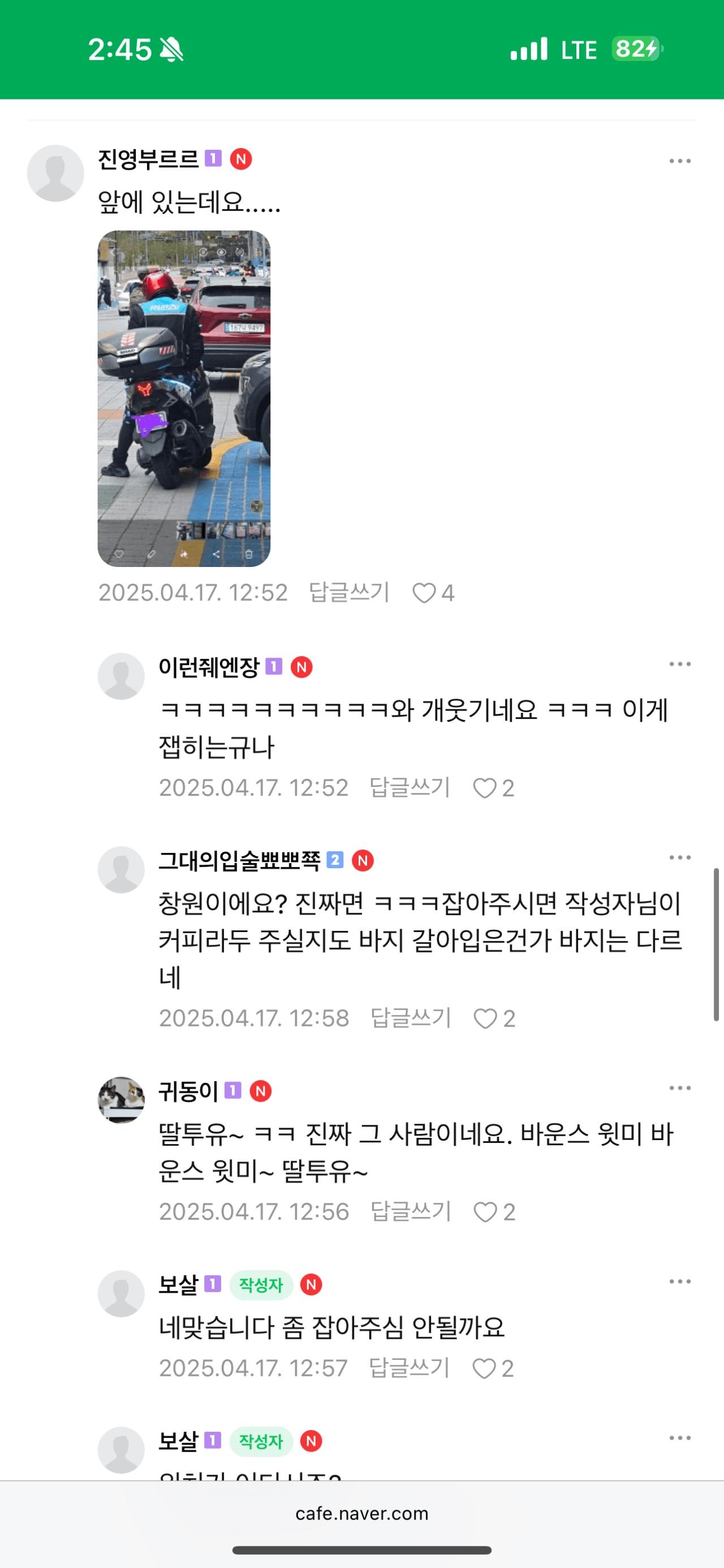Delete the photo via the trash icon
The width and height of the screenshot is (724, 1568).
[x=249, y=555]
